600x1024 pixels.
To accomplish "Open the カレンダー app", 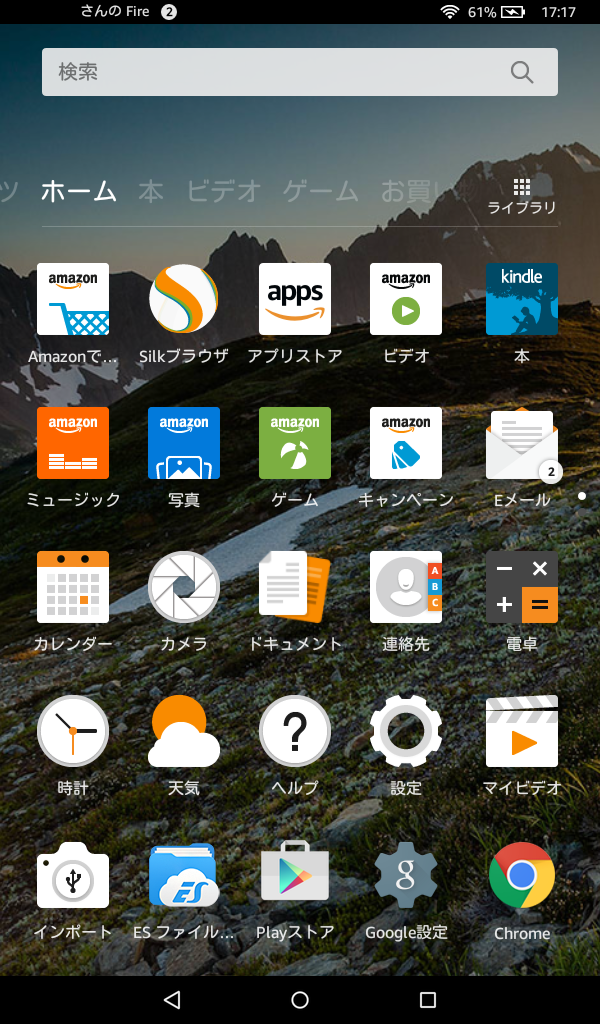I will [x=73, y=588].
